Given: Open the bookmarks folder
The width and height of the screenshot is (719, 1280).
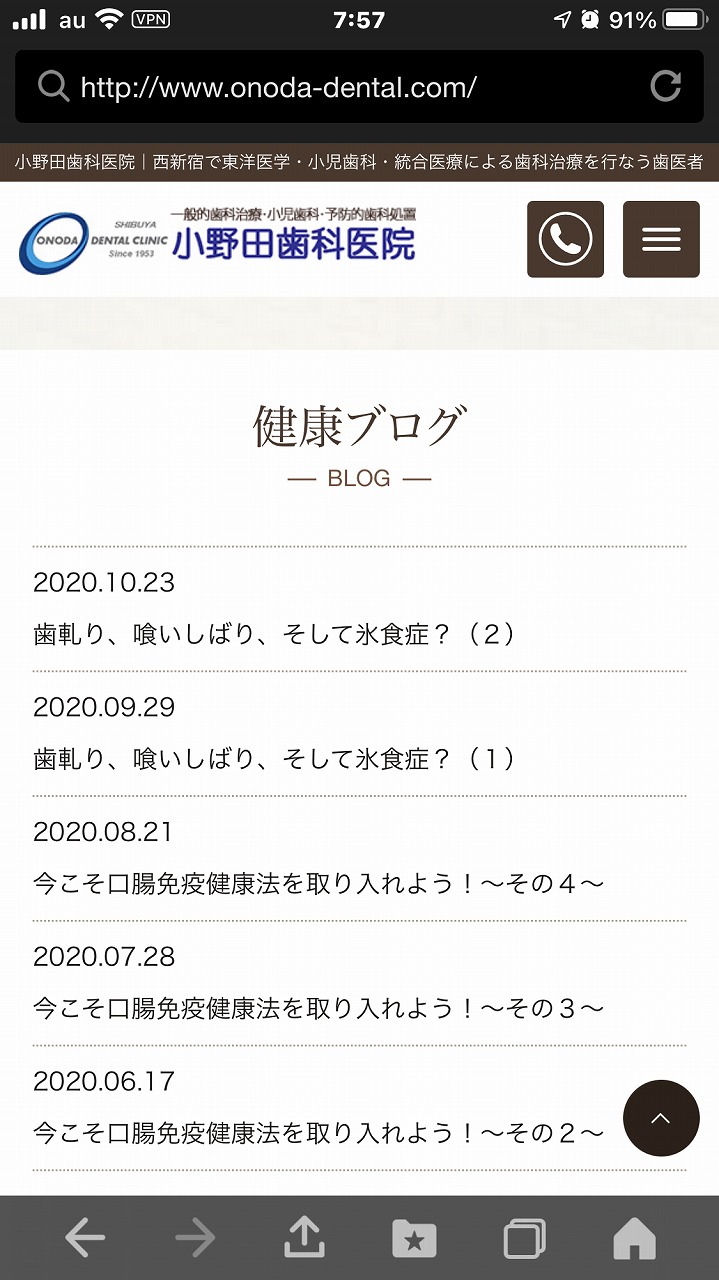Looking at the screenshot, I should point(414,1239).
